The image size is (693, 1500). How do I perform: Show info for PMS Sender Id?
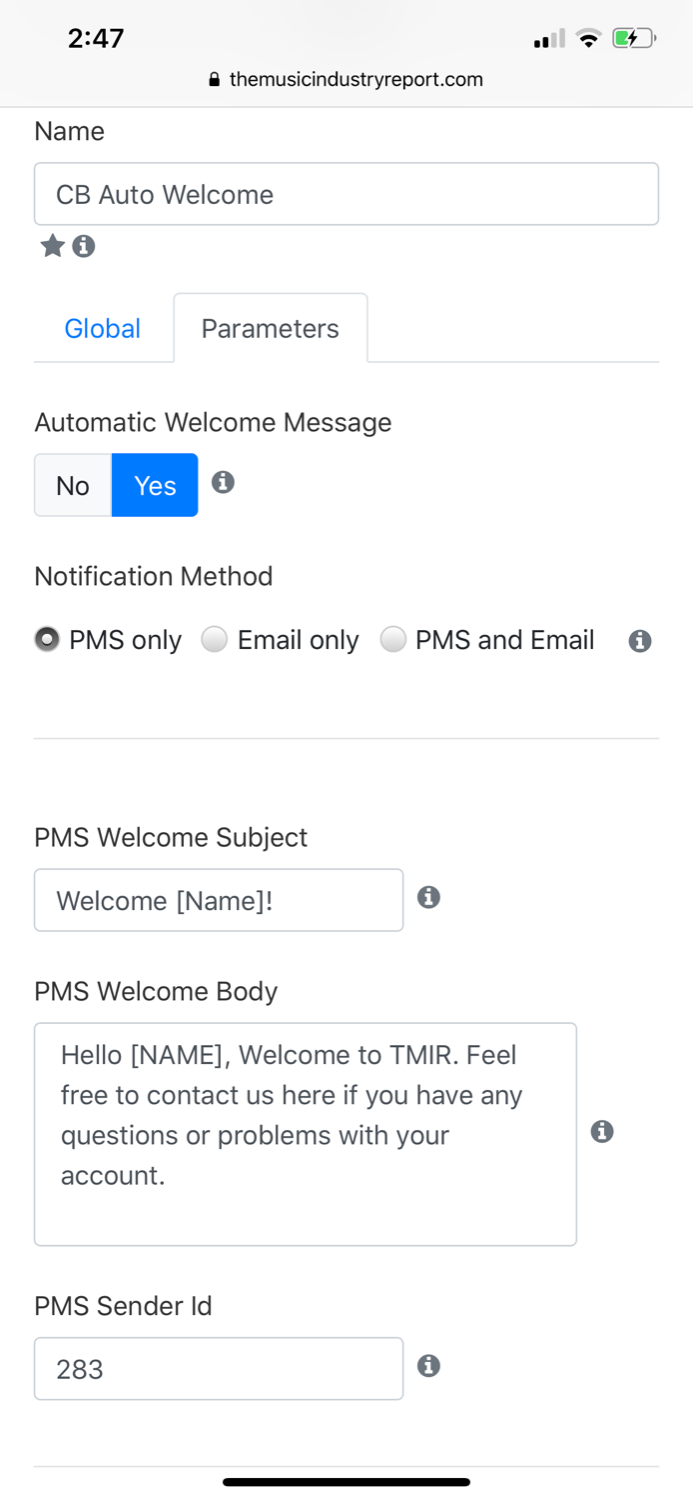(x=429, y=1366)
